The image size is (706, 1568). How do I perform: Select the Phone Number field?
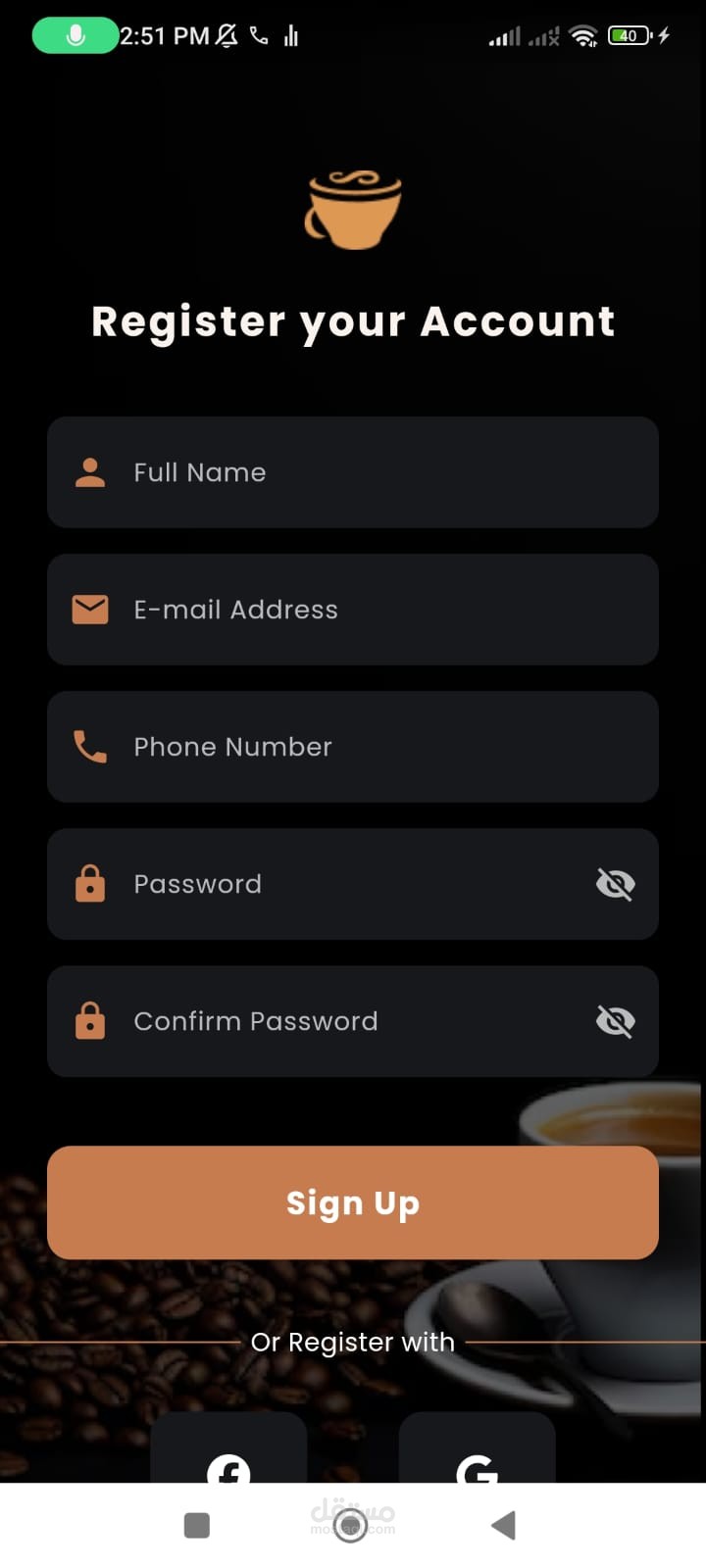[x=353, y=747]
